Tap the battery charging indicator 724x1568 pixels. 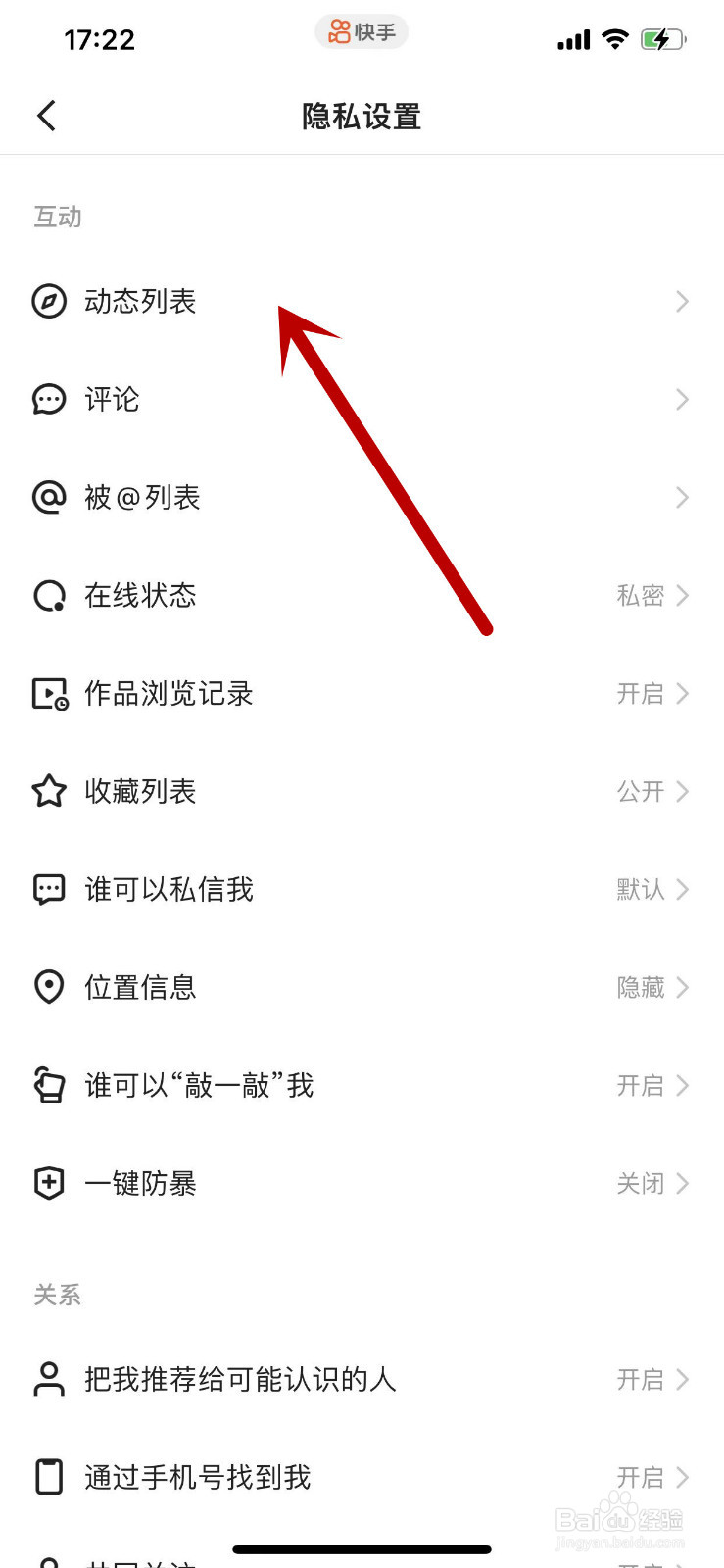[x=663, y=39]
